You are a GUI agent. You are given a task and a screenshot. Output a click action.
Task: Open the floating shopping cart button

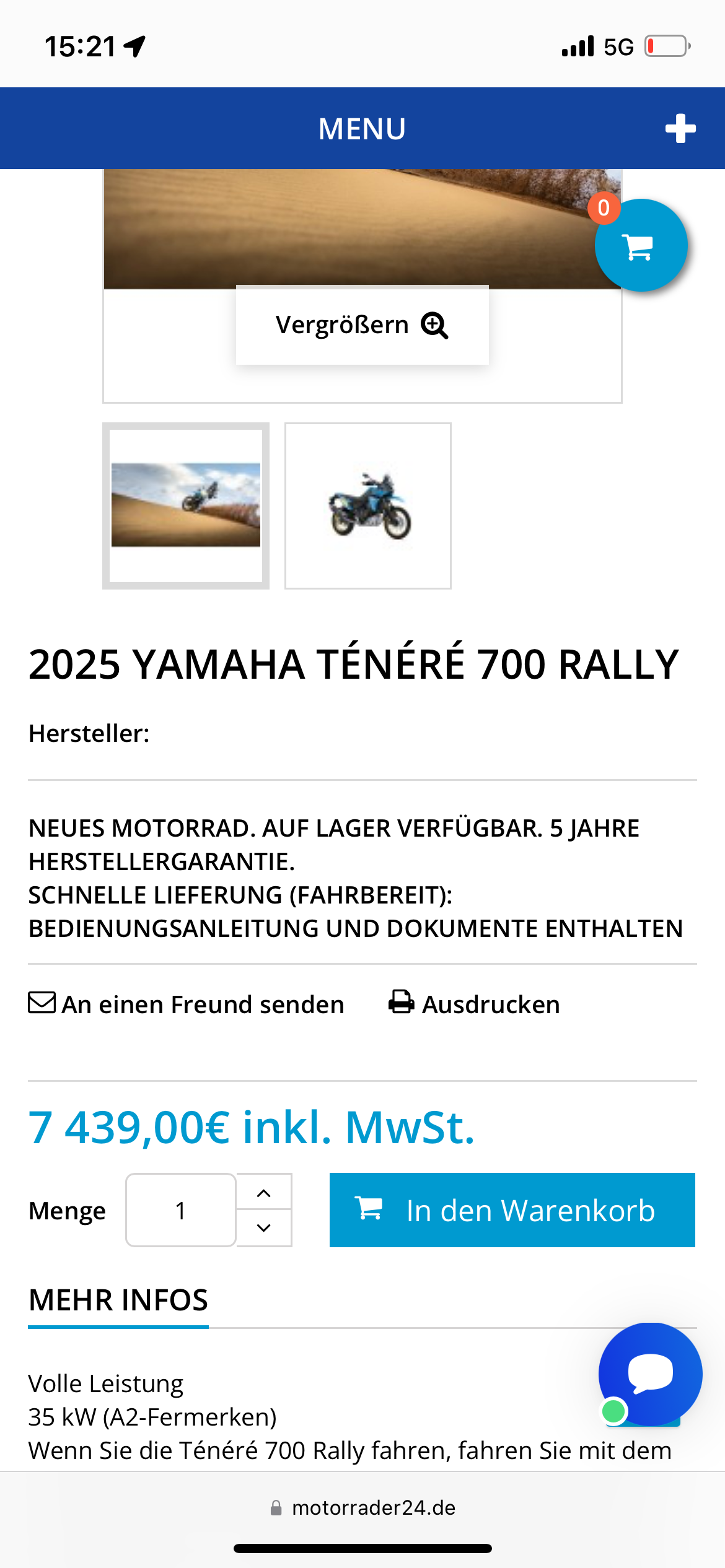click(641, 246)
